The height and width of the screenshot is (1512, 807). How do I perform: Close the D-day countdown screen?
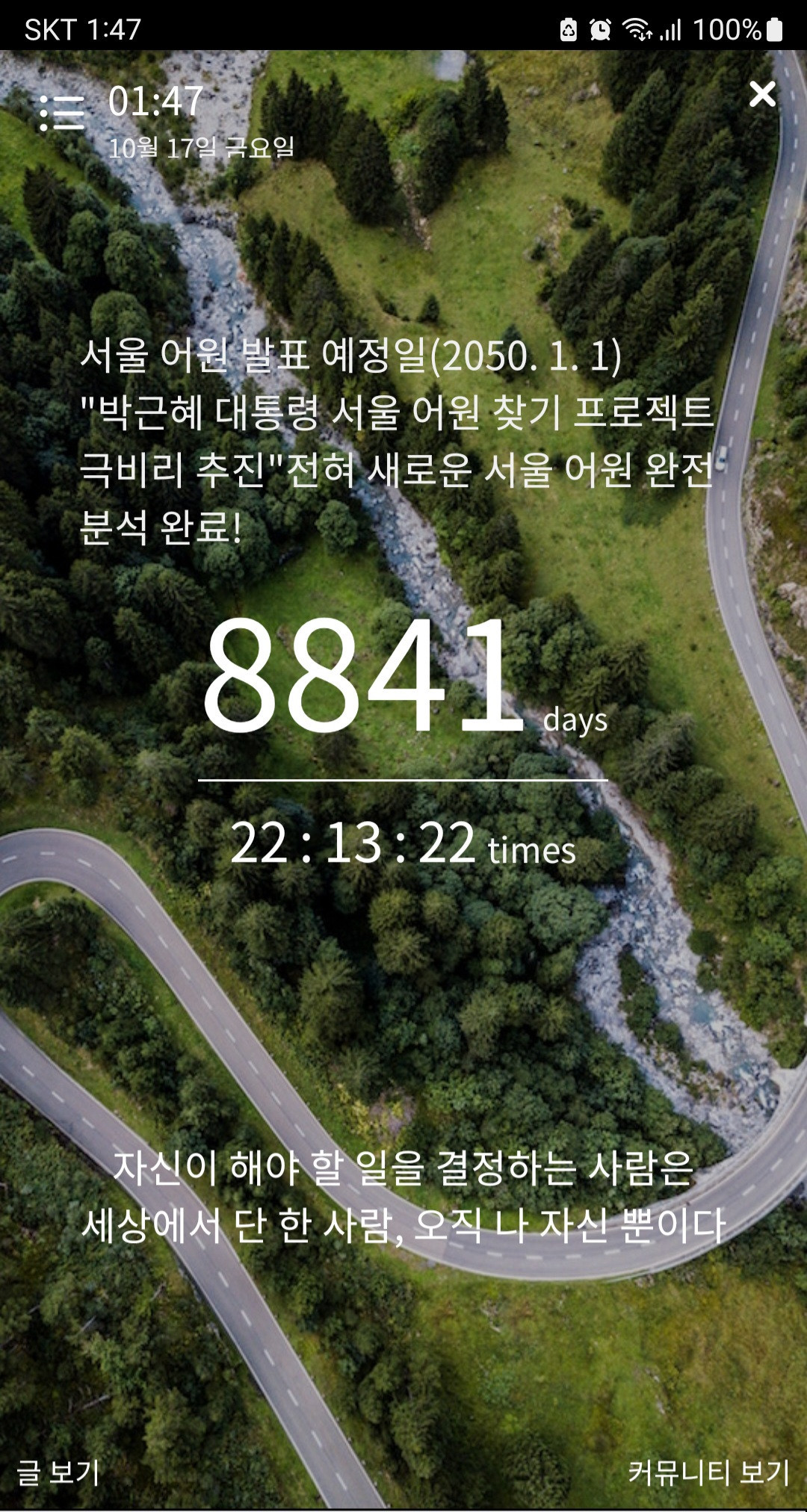[762, 94]
